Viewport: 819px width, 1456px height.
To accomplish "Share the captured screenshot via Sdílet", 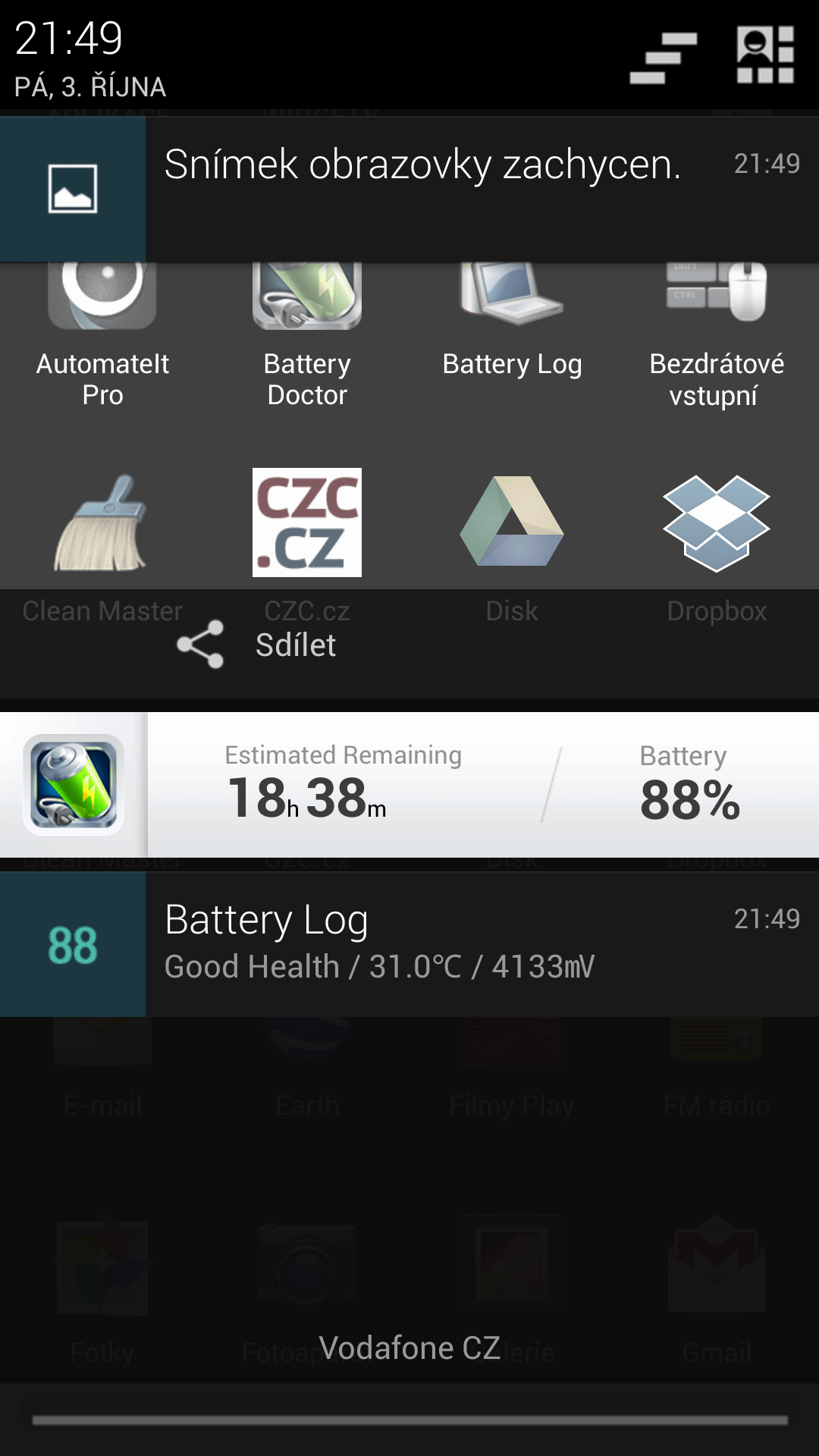I will [256, 645].
